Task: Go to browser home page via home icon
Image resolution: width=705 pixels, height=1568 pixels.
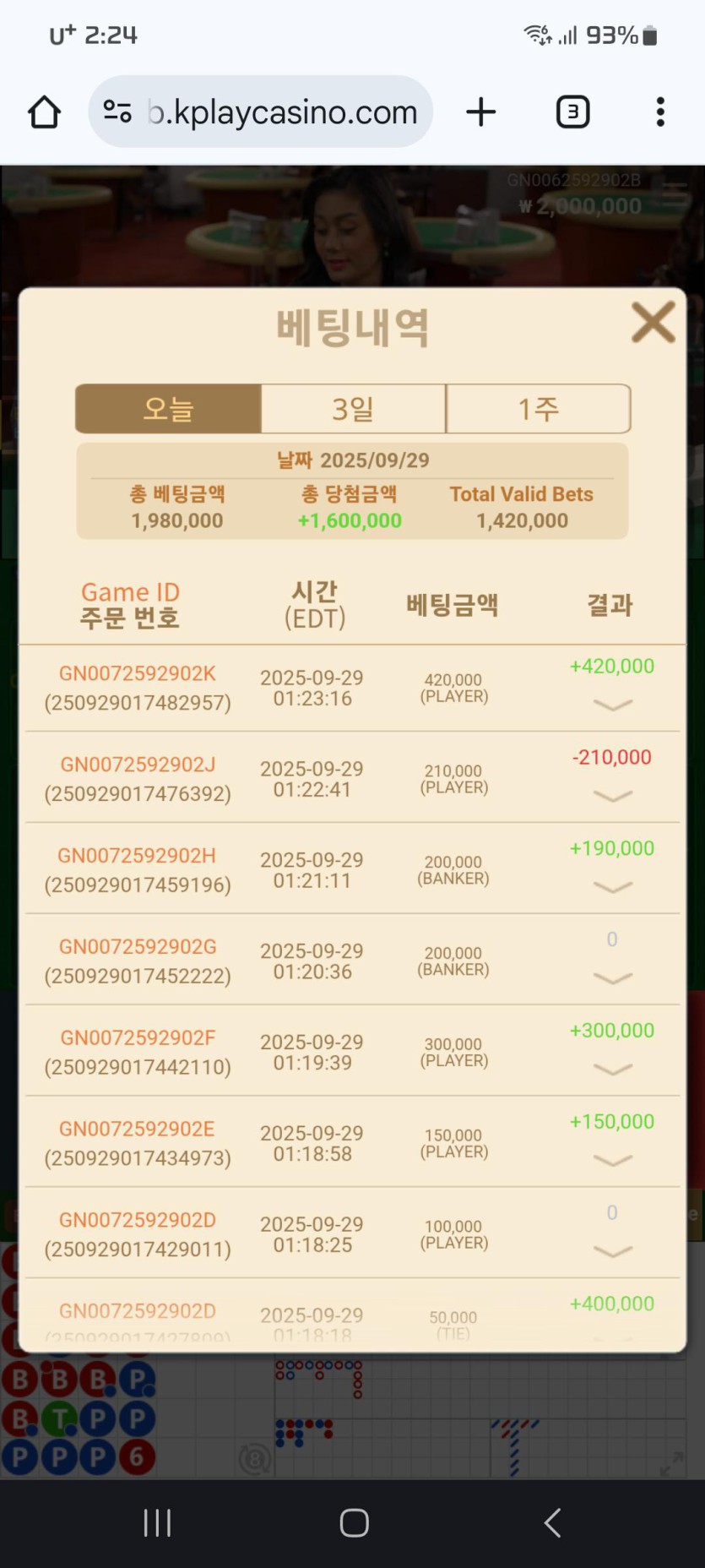Action: [44, 112]
